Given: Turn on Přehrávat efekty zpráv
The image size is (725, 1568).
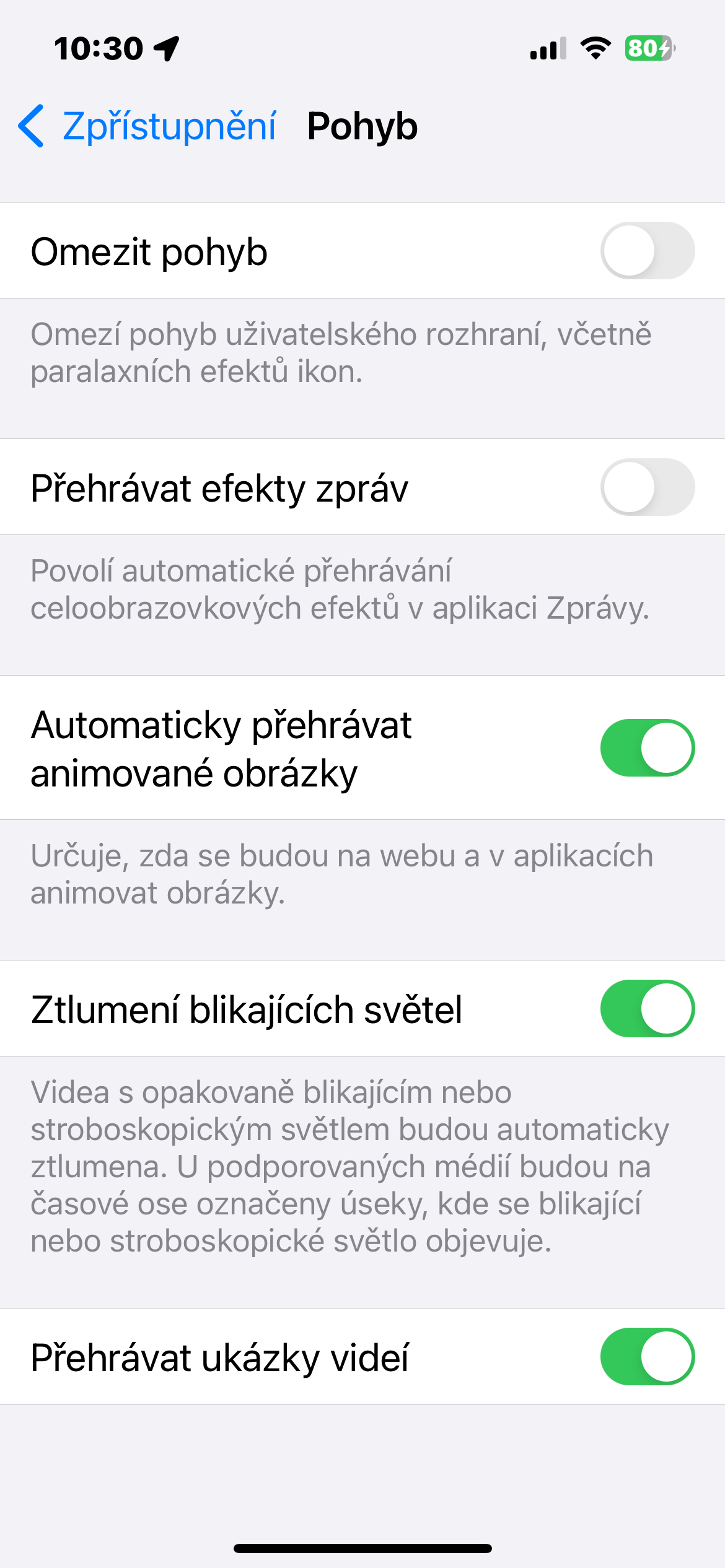Looking at the screenshot, I should (x=647, y=487).
